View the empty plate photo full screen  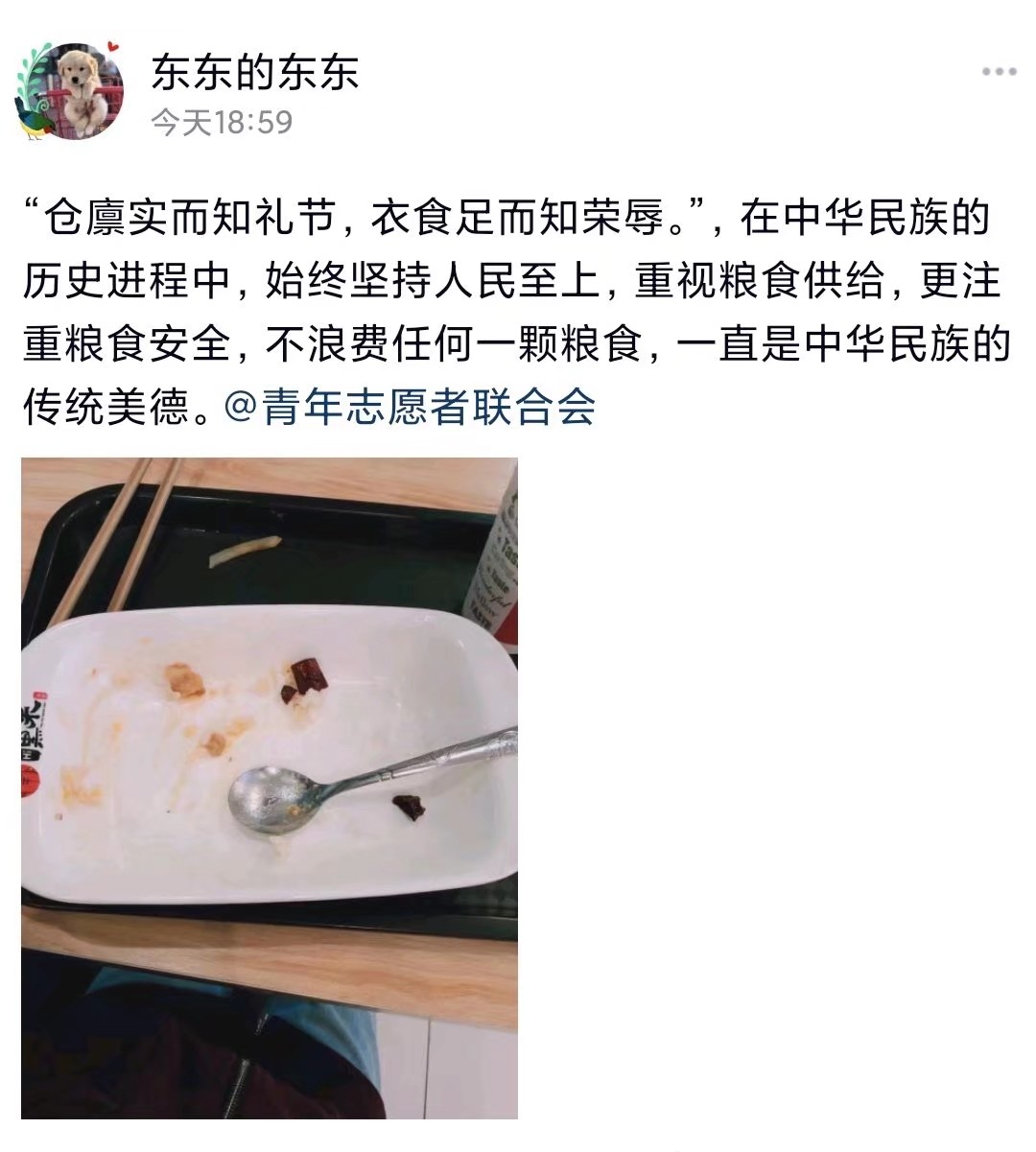270,787
